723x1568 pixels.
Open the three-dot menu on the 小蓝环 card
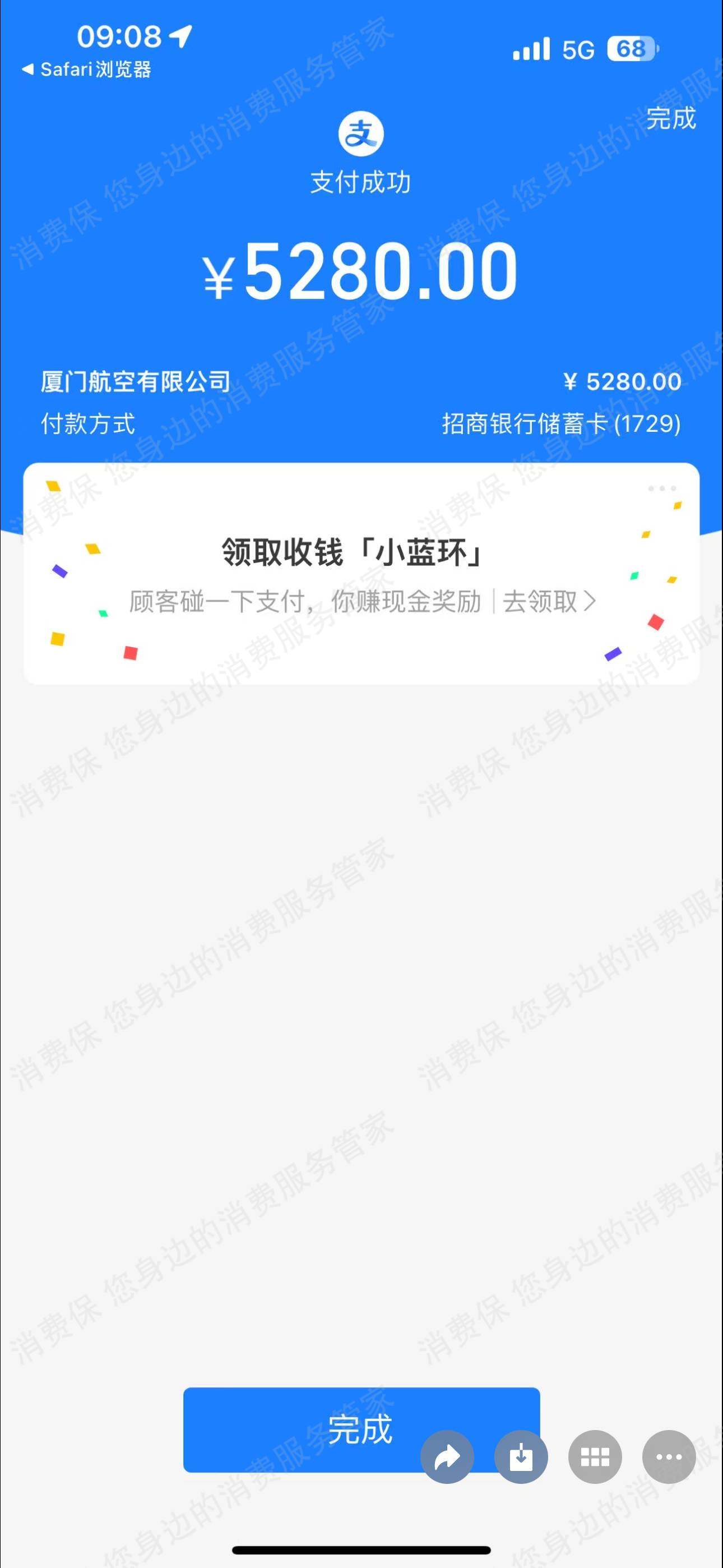(661, 488)
